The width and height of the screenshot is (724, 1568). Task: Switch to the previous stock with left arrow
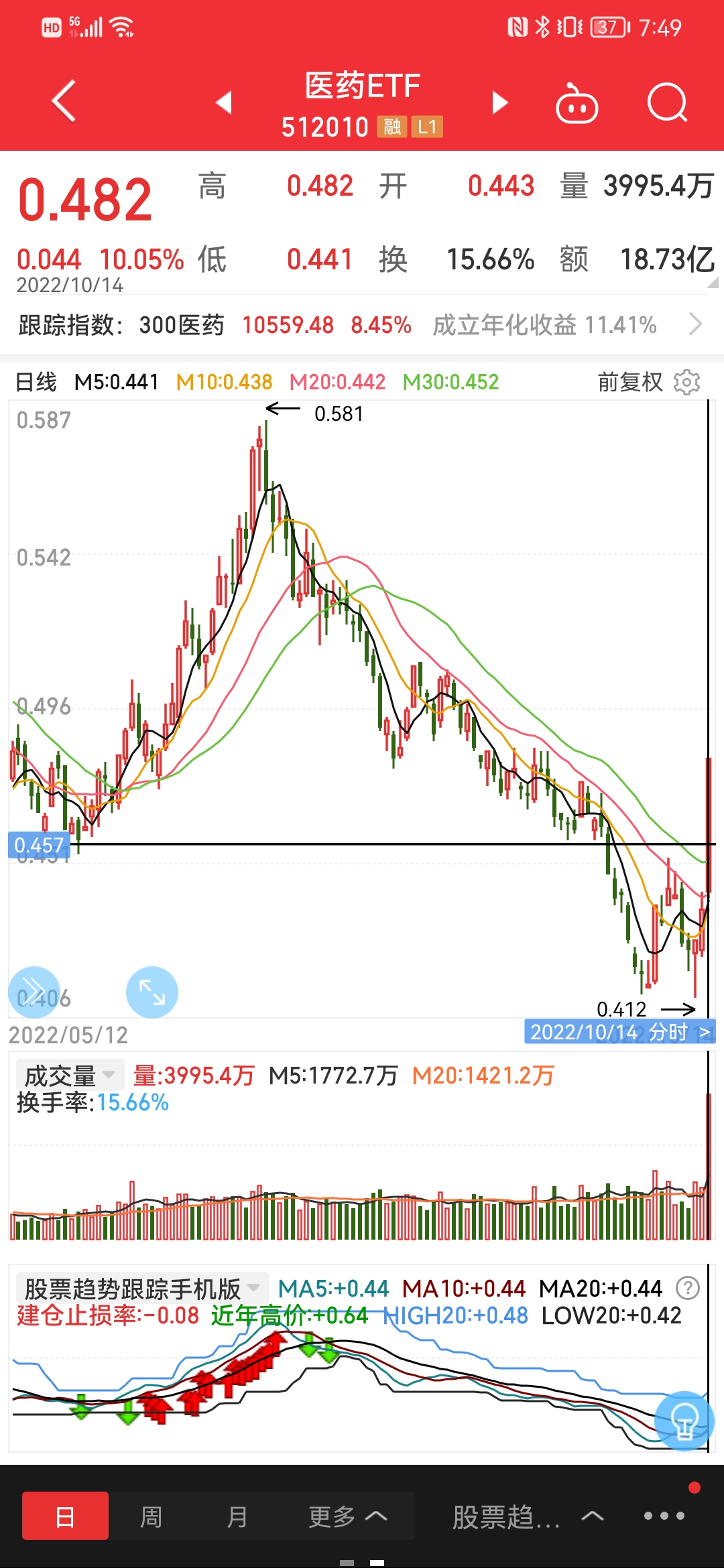pyautogui.click(x=224, y=103)
